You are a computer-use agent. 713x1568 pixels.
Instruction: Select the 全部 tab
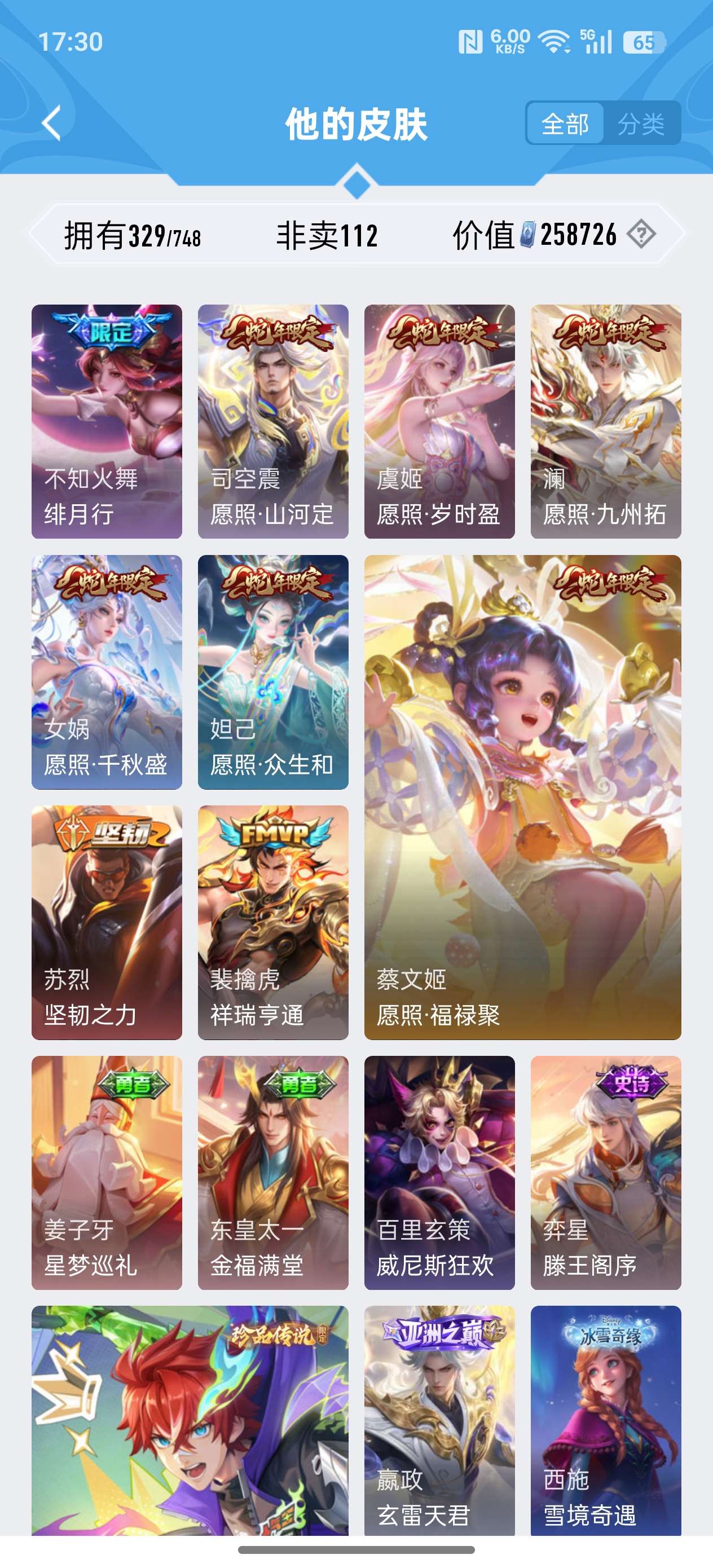click(x=565, y=124)
